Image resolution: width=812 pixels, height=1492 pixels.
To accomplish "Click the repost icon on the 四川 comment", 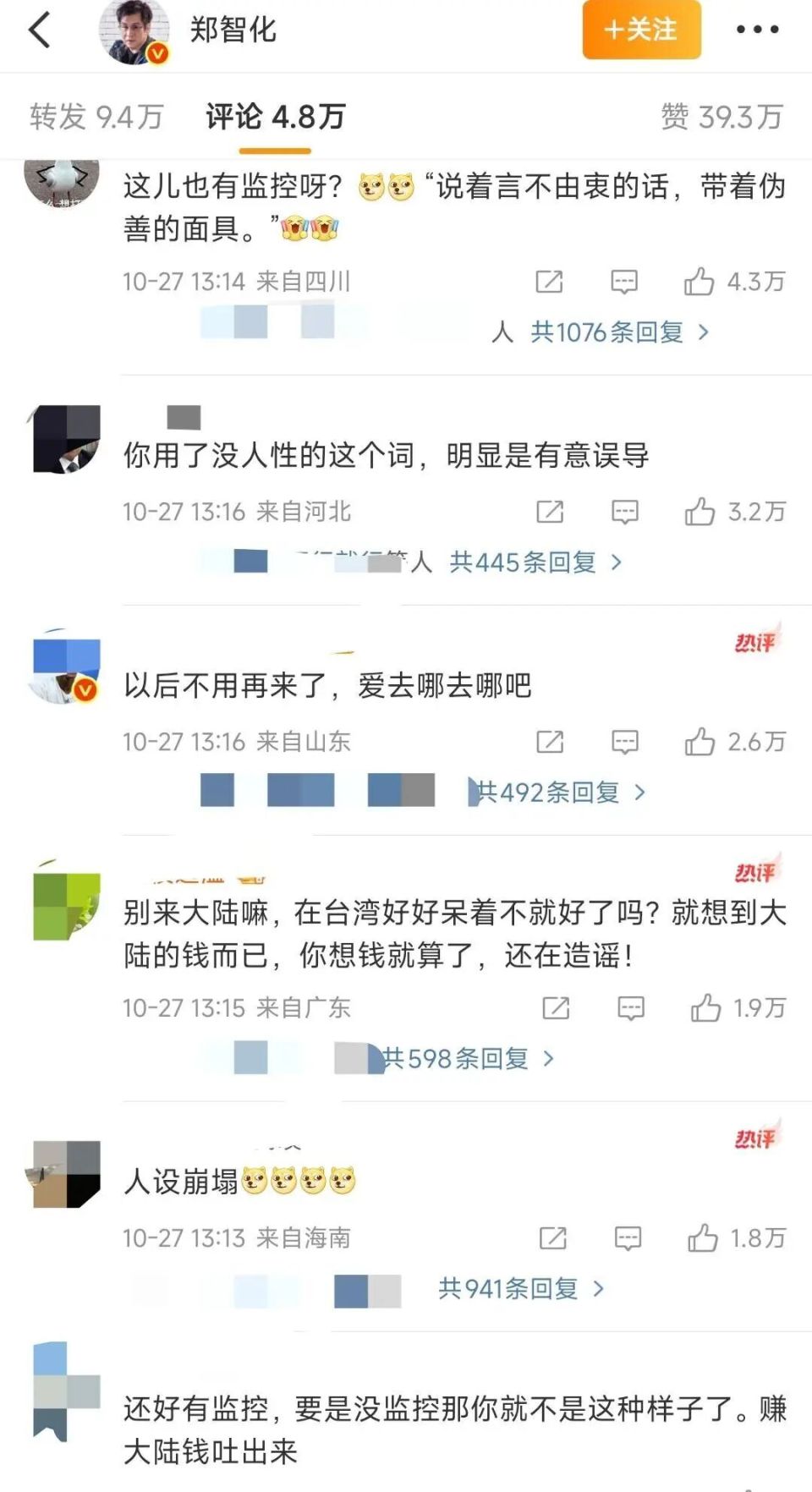I will click(551, 280).
